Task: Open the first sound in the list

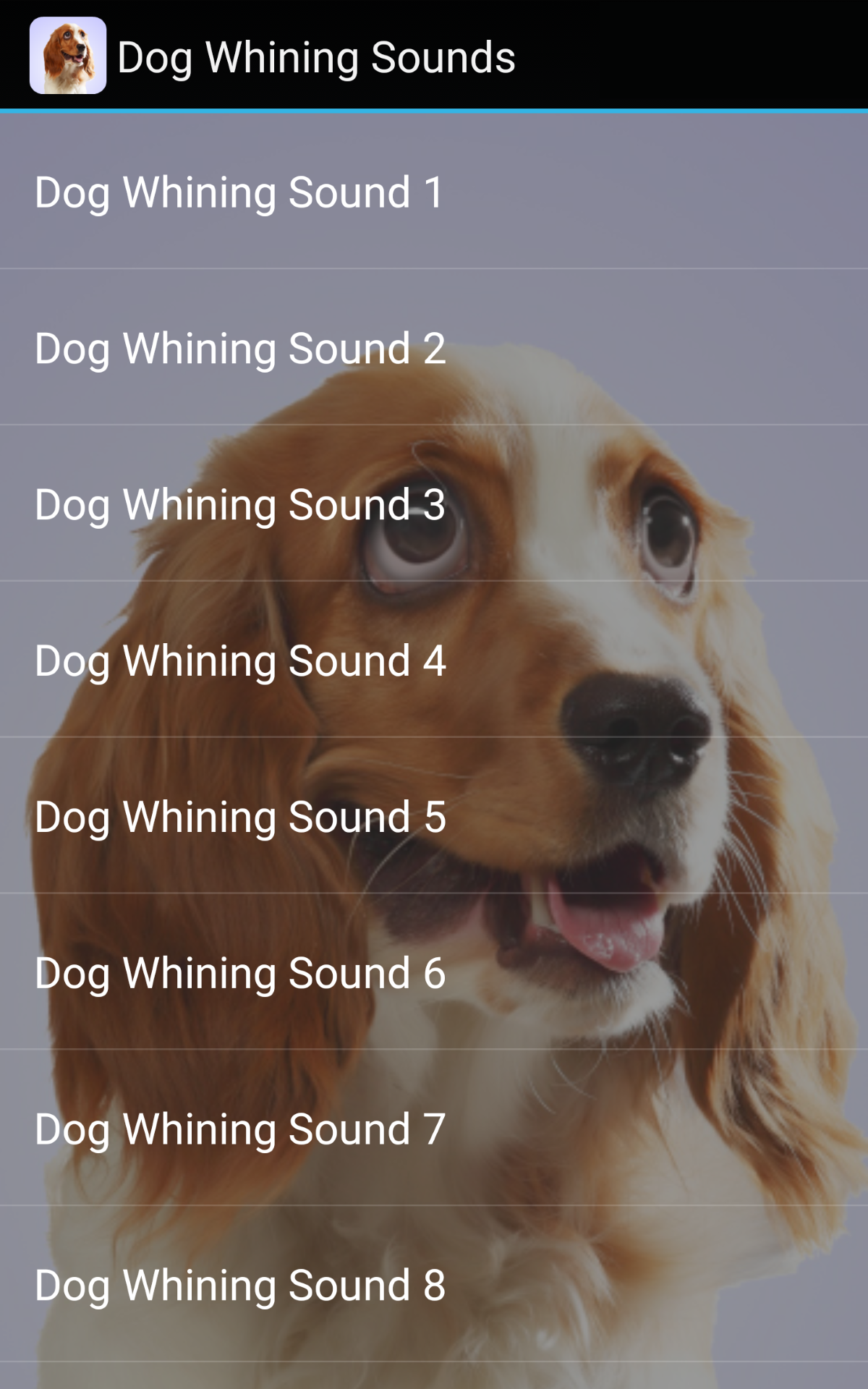Action: pyautogui.click(x=239, y=192)
